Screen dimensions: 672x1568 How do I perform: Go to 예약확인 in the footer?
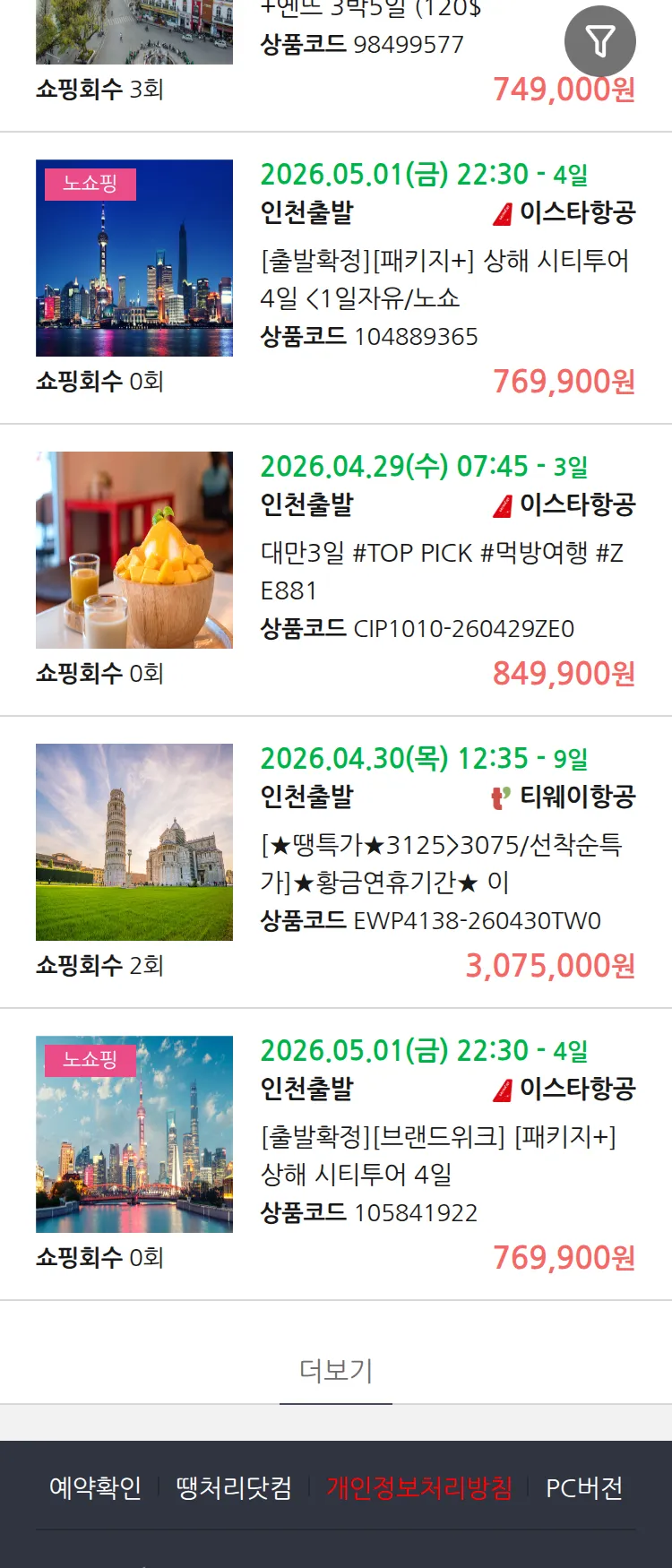click(x=95, y=1488)
